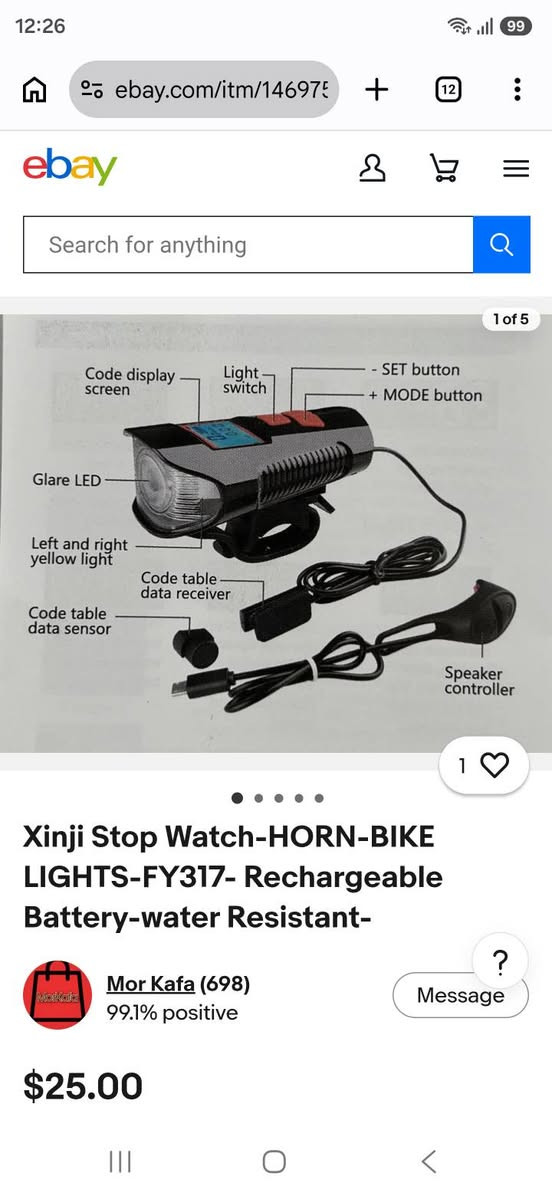This screenshot has height=1196, width=552.
Task: Open seller Mor Kafa's profile link
Action: point(150,984)
